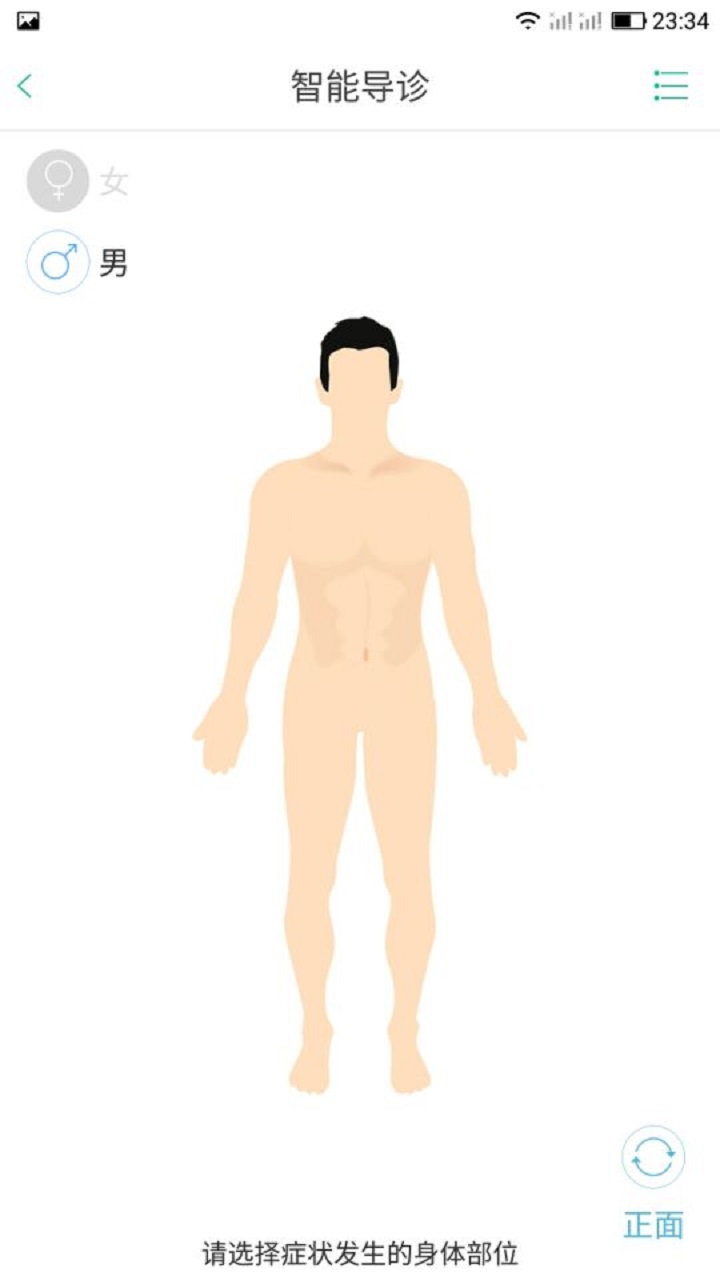This screenshot has height=1280, width=720.
Task: Select the head of the body figure
Action: point(360,375)
